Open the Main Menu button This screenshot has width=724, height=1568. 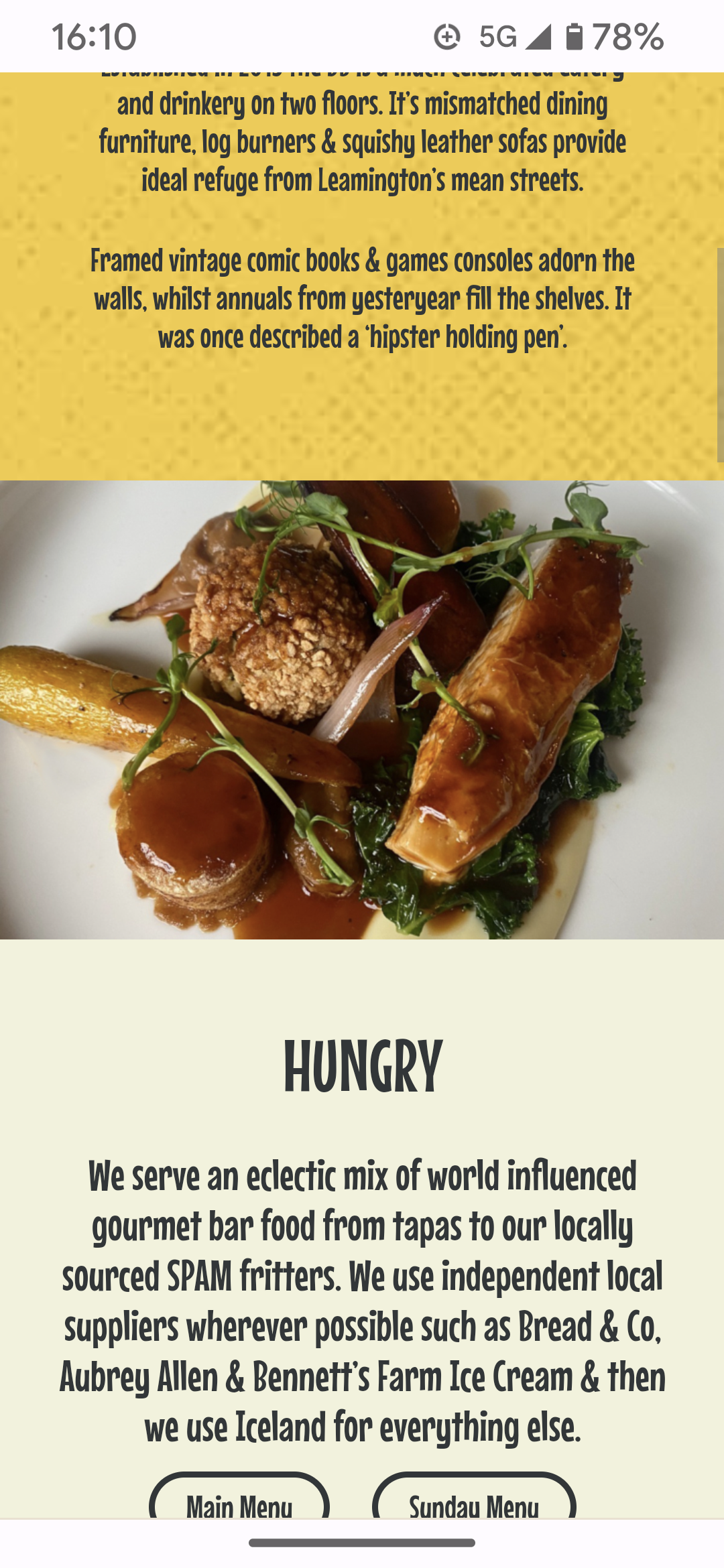coord(239,1500)
